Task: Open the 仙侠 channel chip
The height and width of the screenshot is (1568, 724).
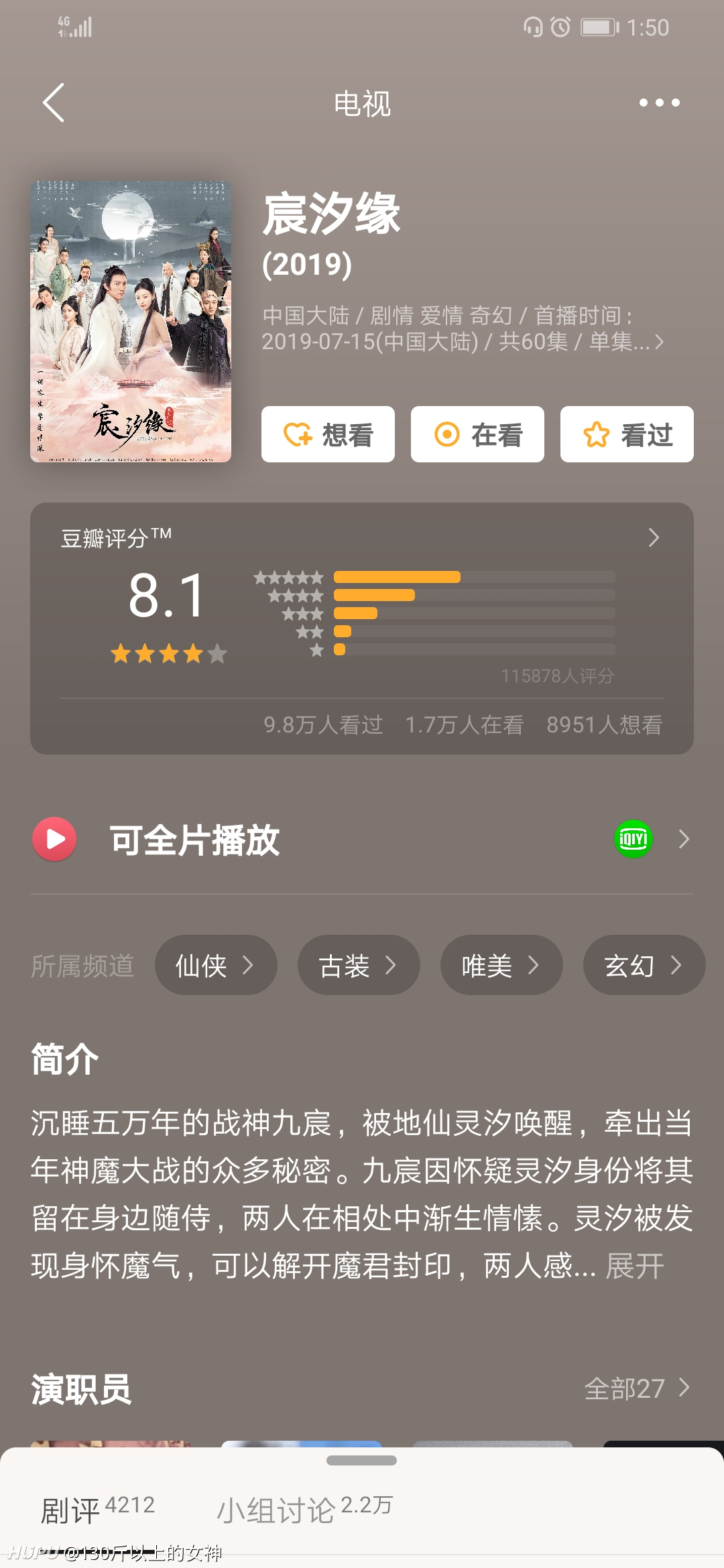Action: point(216,965)
